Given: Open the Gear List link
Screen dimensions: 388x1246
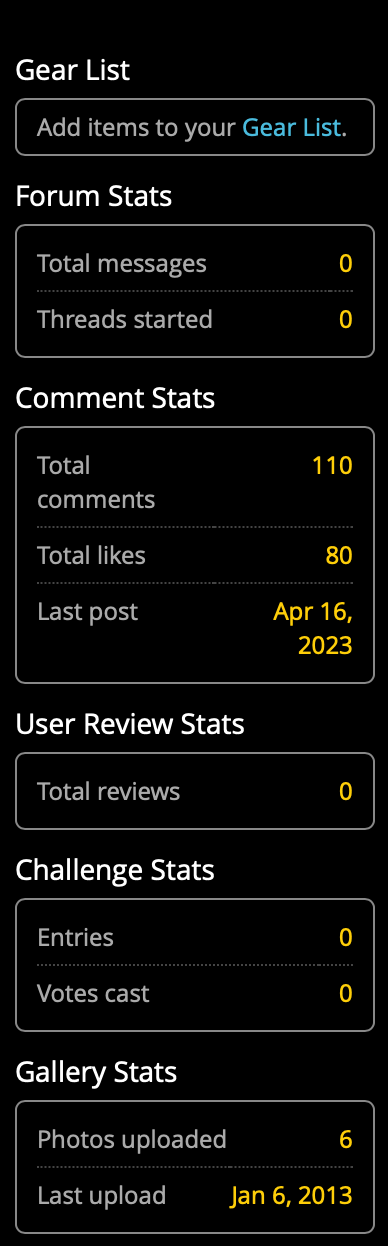Looking at the screenshot, I should [292, 128].
